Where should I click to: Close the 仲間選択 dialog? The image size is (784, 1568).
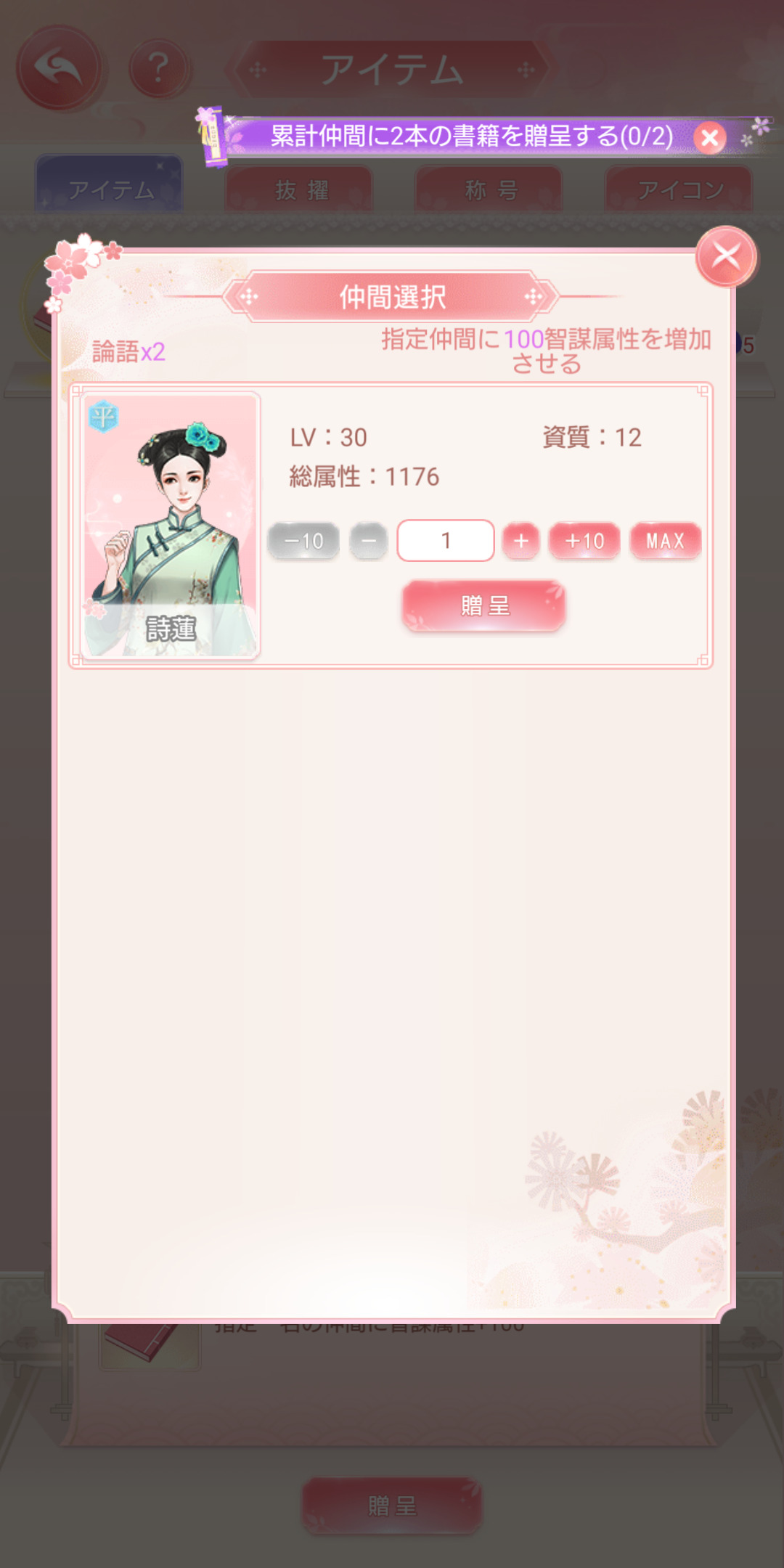click(x=727, y=257)
